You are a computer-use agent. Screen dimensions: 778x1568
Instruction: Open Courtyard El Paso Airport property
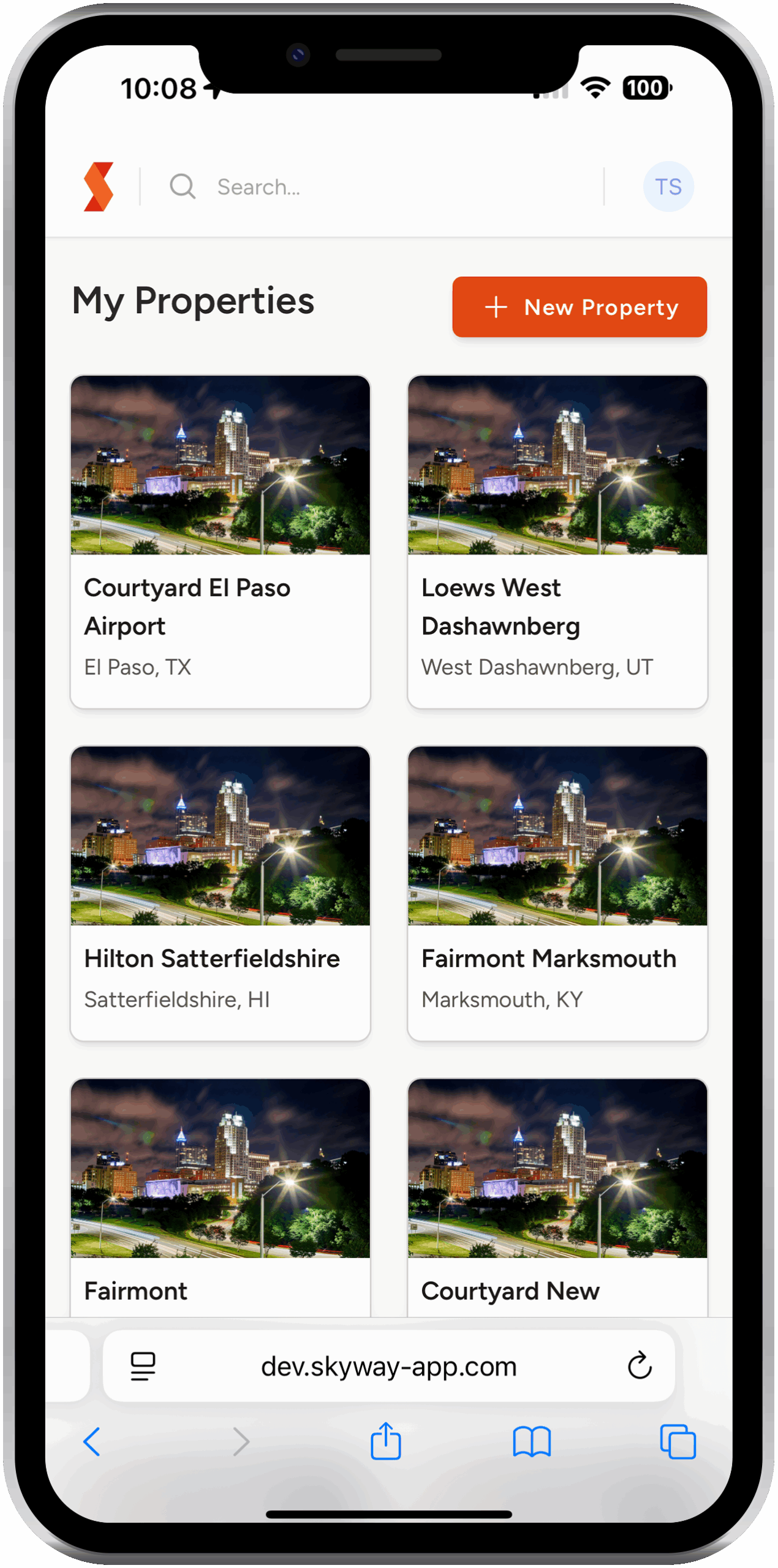(x=220, y=541)
